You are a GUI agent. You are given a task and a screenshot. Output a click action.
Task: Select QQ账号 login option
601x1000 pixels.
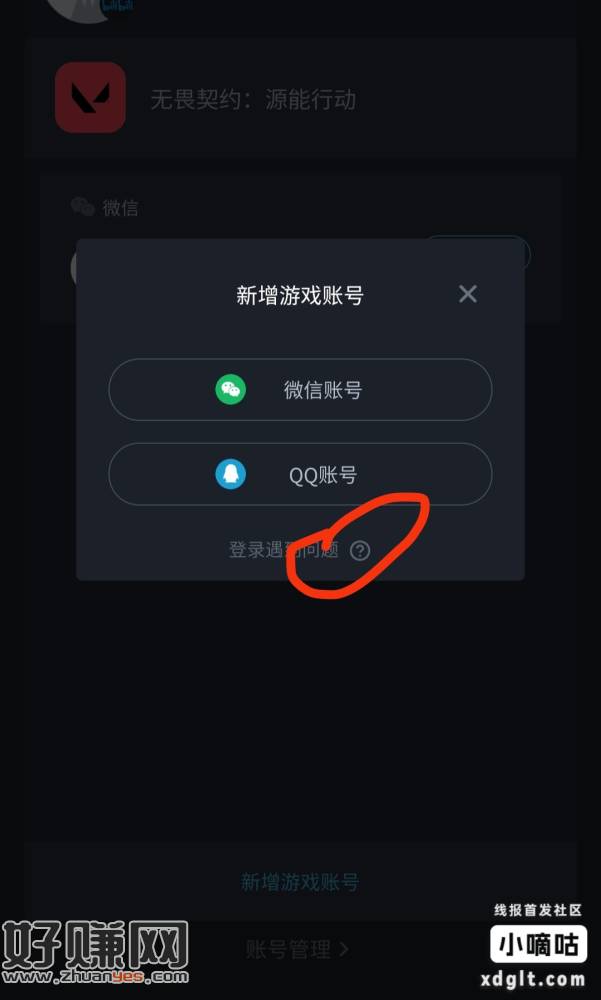300,475
